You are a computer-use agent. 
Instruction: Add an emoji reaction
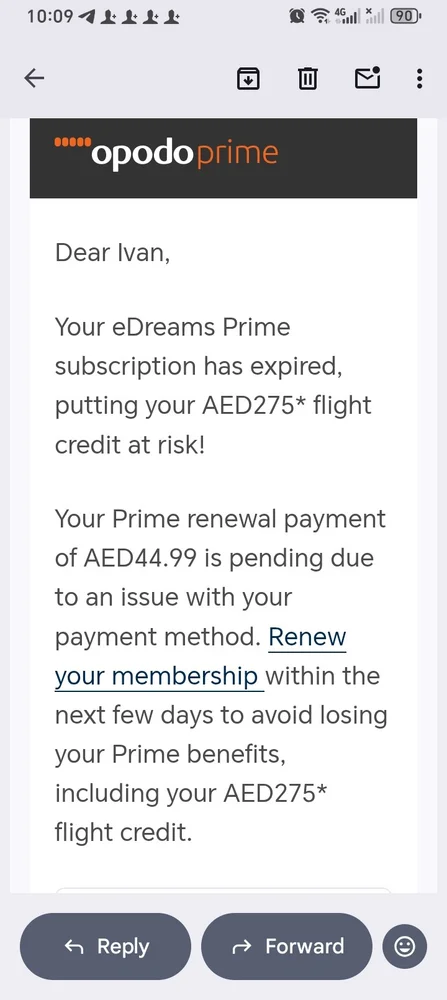click(404, 946)
